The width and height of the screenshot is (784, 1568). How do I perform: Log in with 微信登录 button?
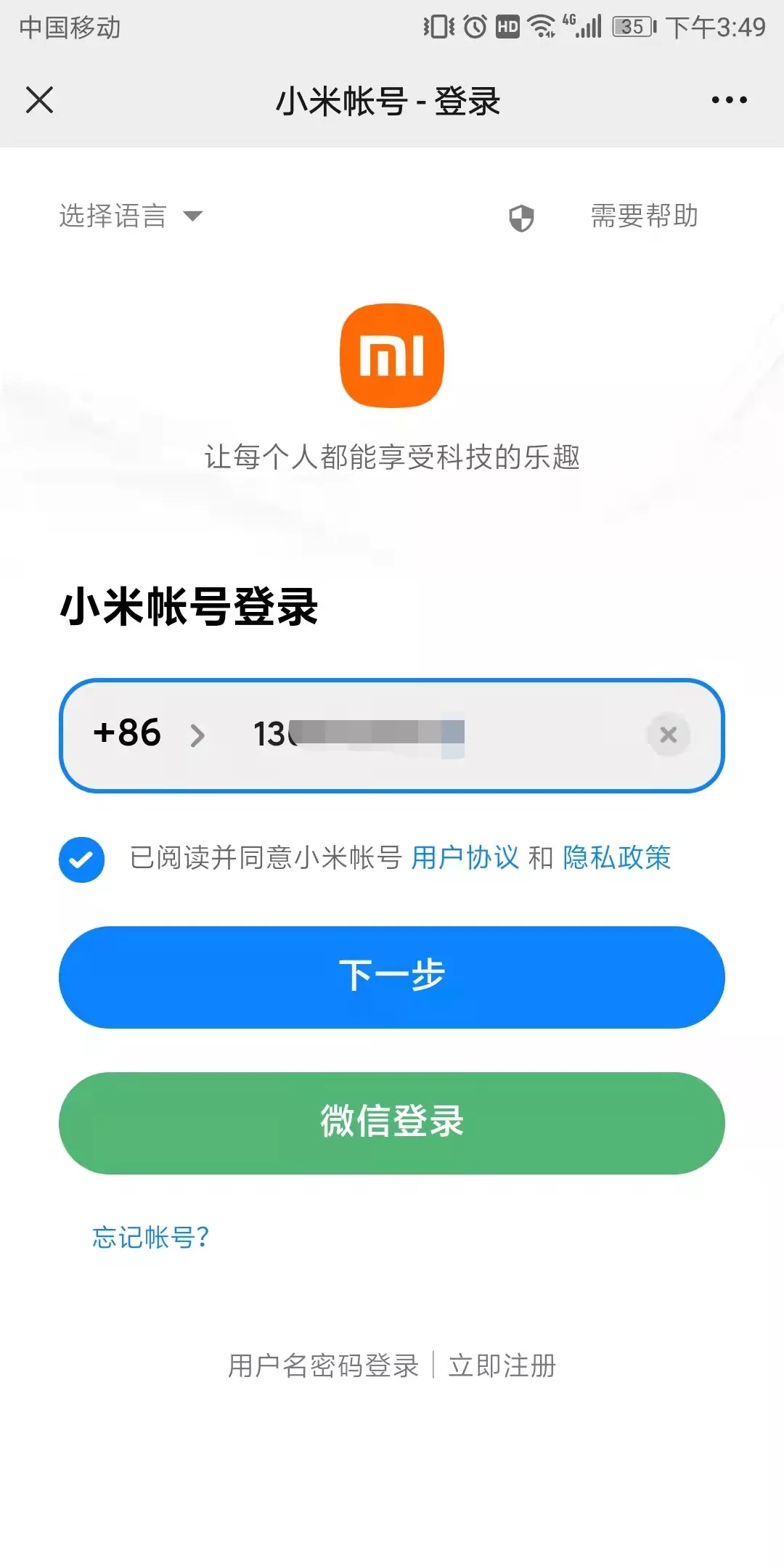coord(392,1123)
